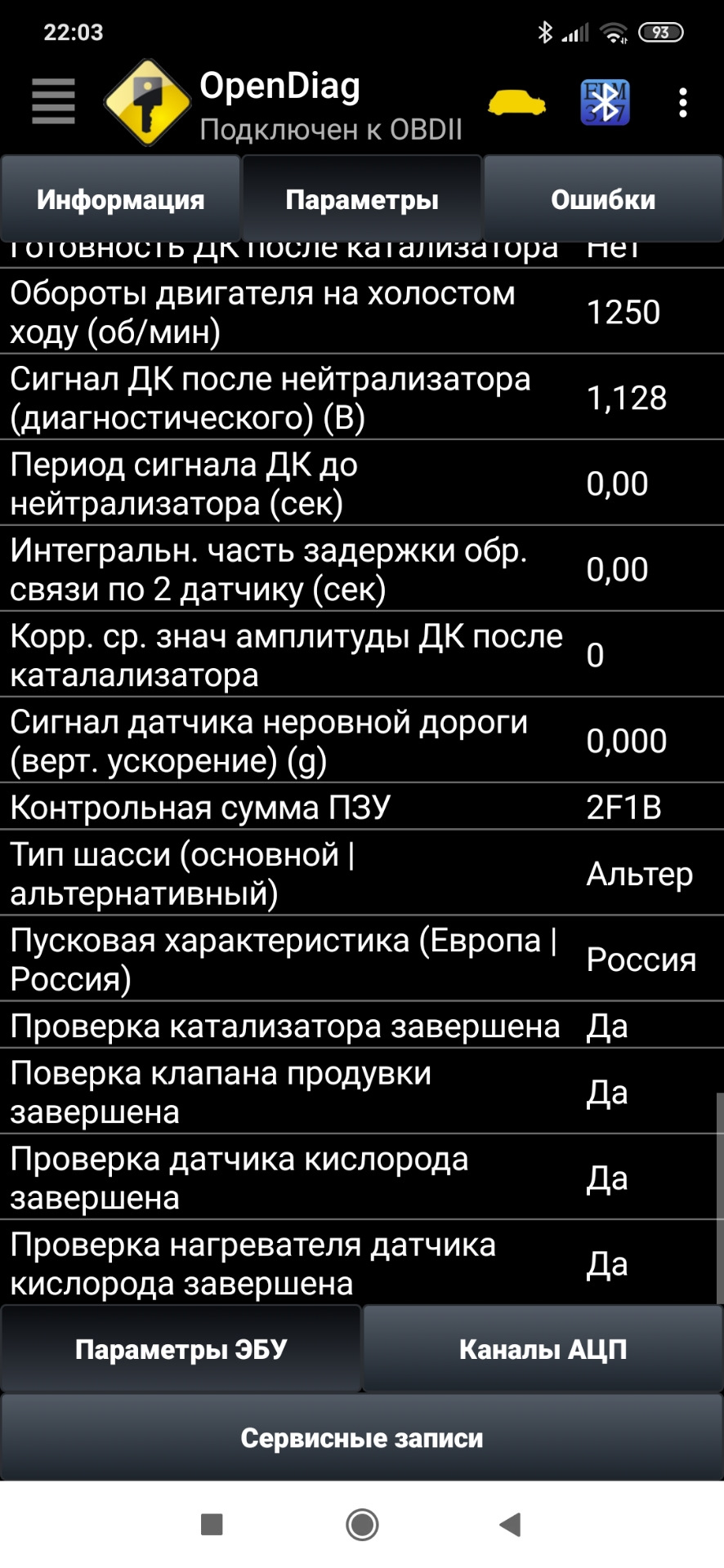Open Параметры ЭБУ
The height and width of the screenshot is (1568, 724).
(x=181, y=1347)
